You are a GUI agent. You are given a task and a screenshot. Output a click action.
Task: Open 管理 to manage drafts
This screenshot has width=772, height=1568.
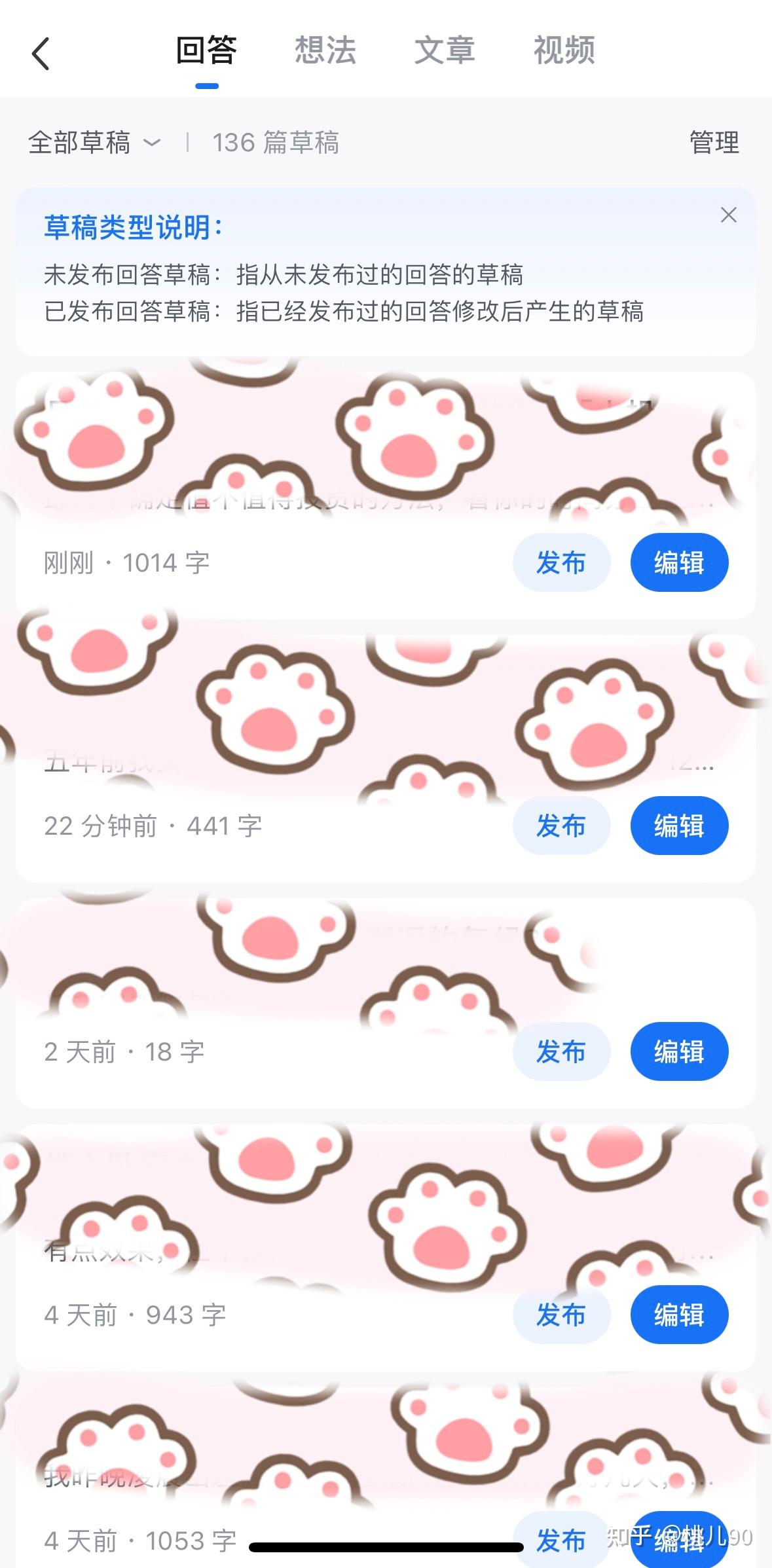(714, 142)
